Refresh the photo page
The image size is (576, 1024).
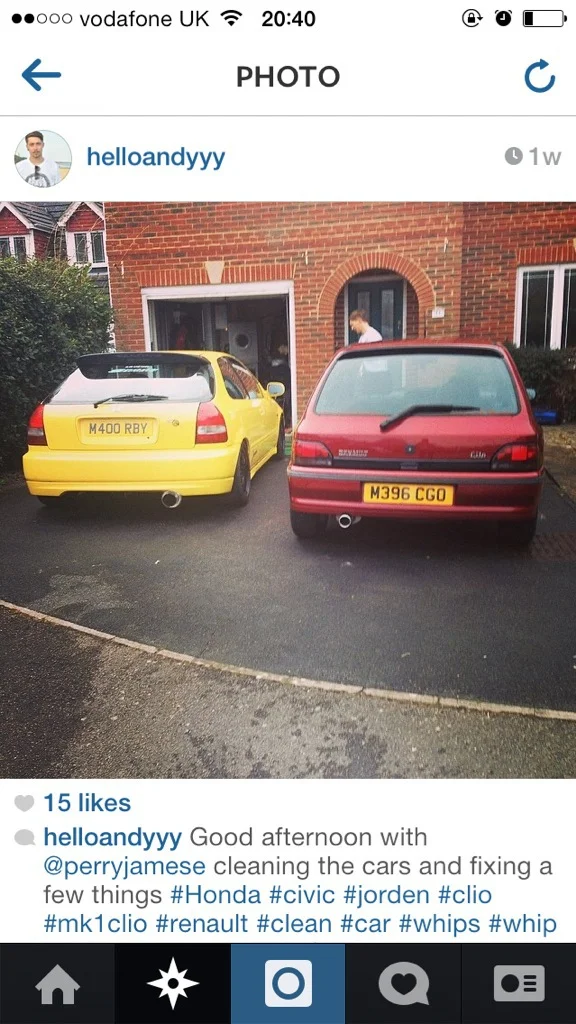(x=539, y=76)
